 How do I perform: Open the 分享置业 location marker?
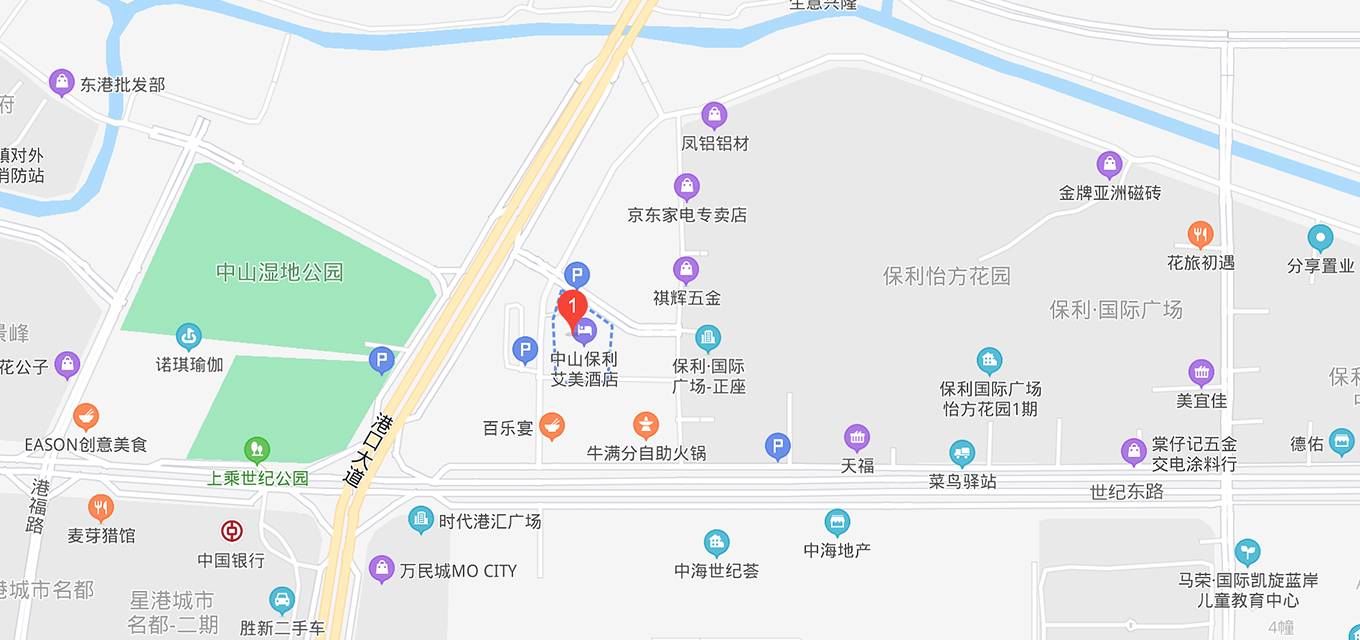click(1320, 239)
